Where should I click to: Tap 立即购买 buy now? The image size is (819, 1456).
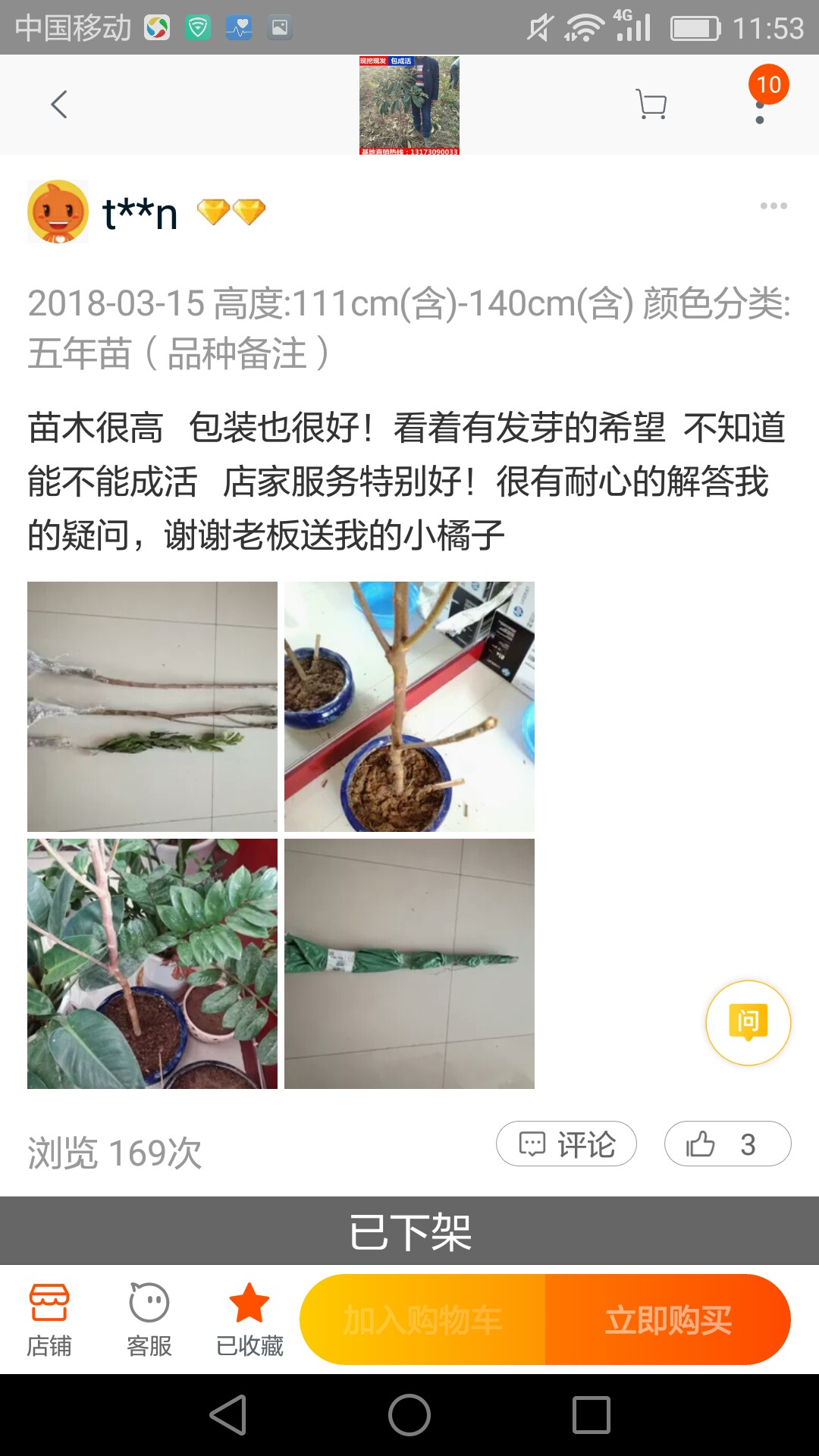coord(668,1319)
